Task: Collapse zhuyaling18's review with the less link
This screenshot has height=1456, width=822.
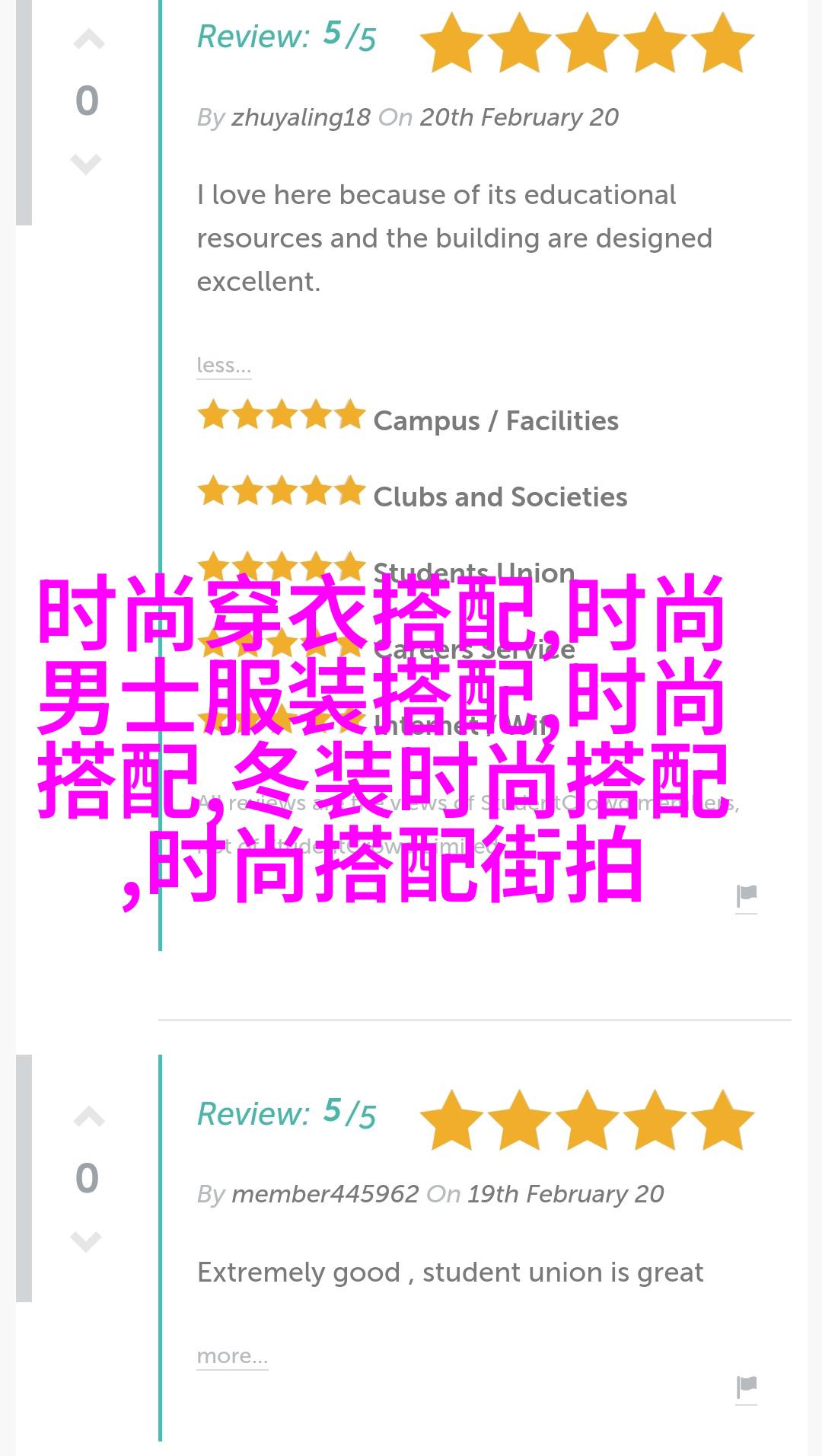Action: point(224,366)
